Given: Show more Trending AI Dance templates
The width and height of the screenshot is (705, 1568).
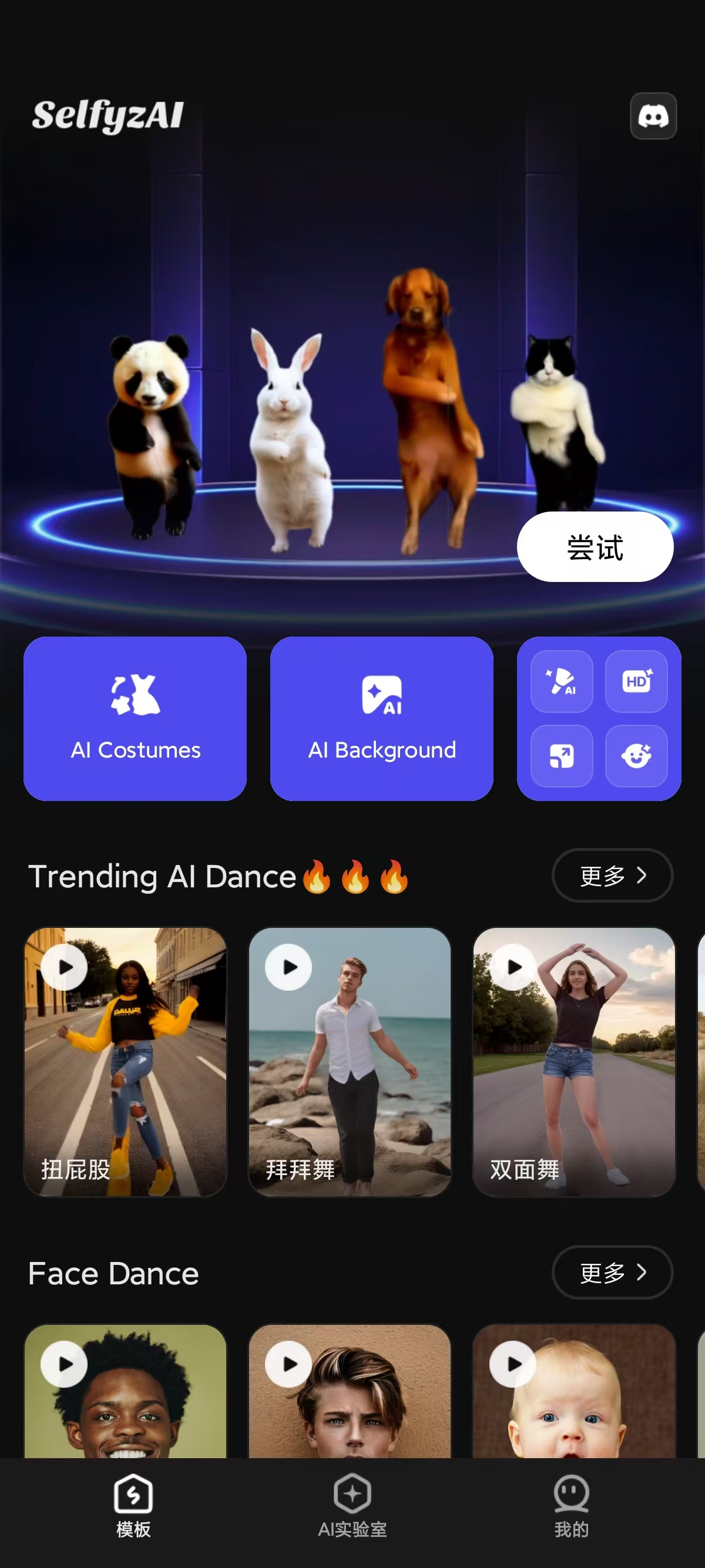Looking at the screenshot, I should click(612, 875).
